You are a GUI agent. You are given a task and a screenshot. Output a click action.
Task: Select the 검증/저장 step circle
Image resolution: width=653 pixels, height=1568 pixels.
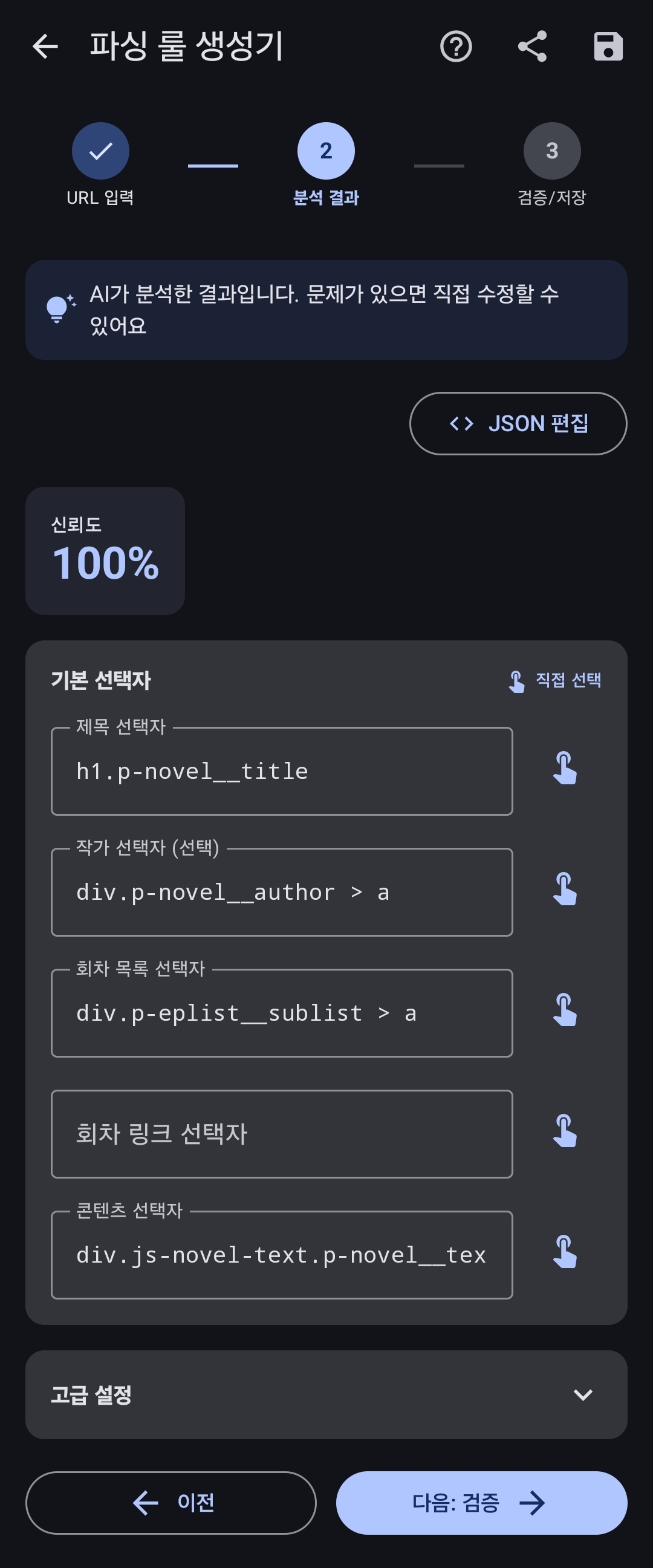pos(551,151)
